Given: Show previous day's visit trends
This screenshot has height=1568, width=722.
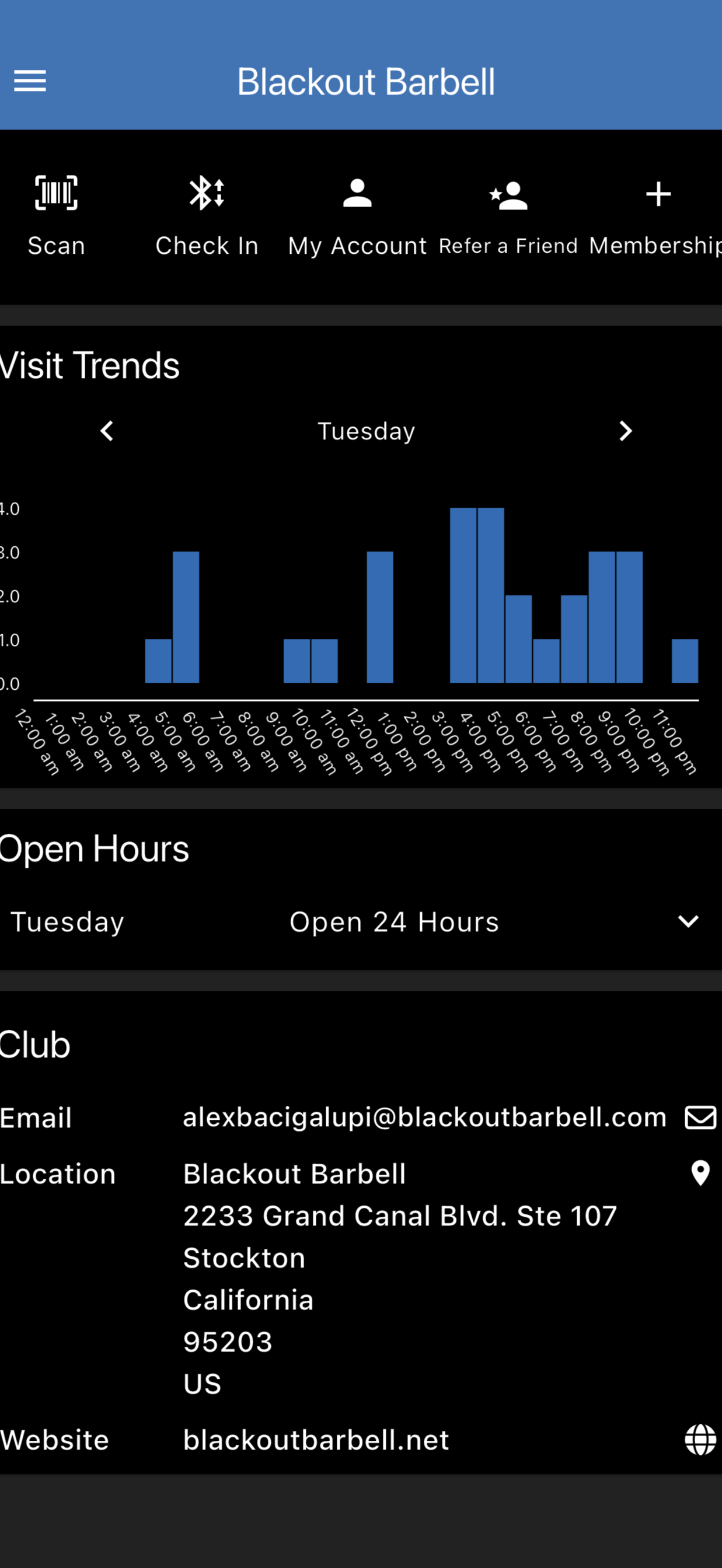Looking at the screenshot, I should 107,431.
